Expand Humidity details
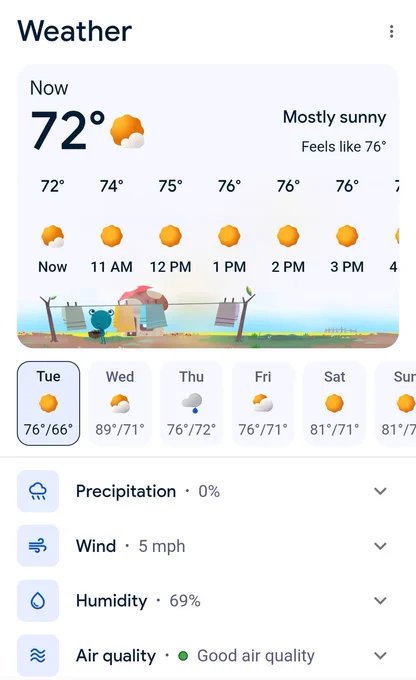416x680 pixels. [208, 601]
